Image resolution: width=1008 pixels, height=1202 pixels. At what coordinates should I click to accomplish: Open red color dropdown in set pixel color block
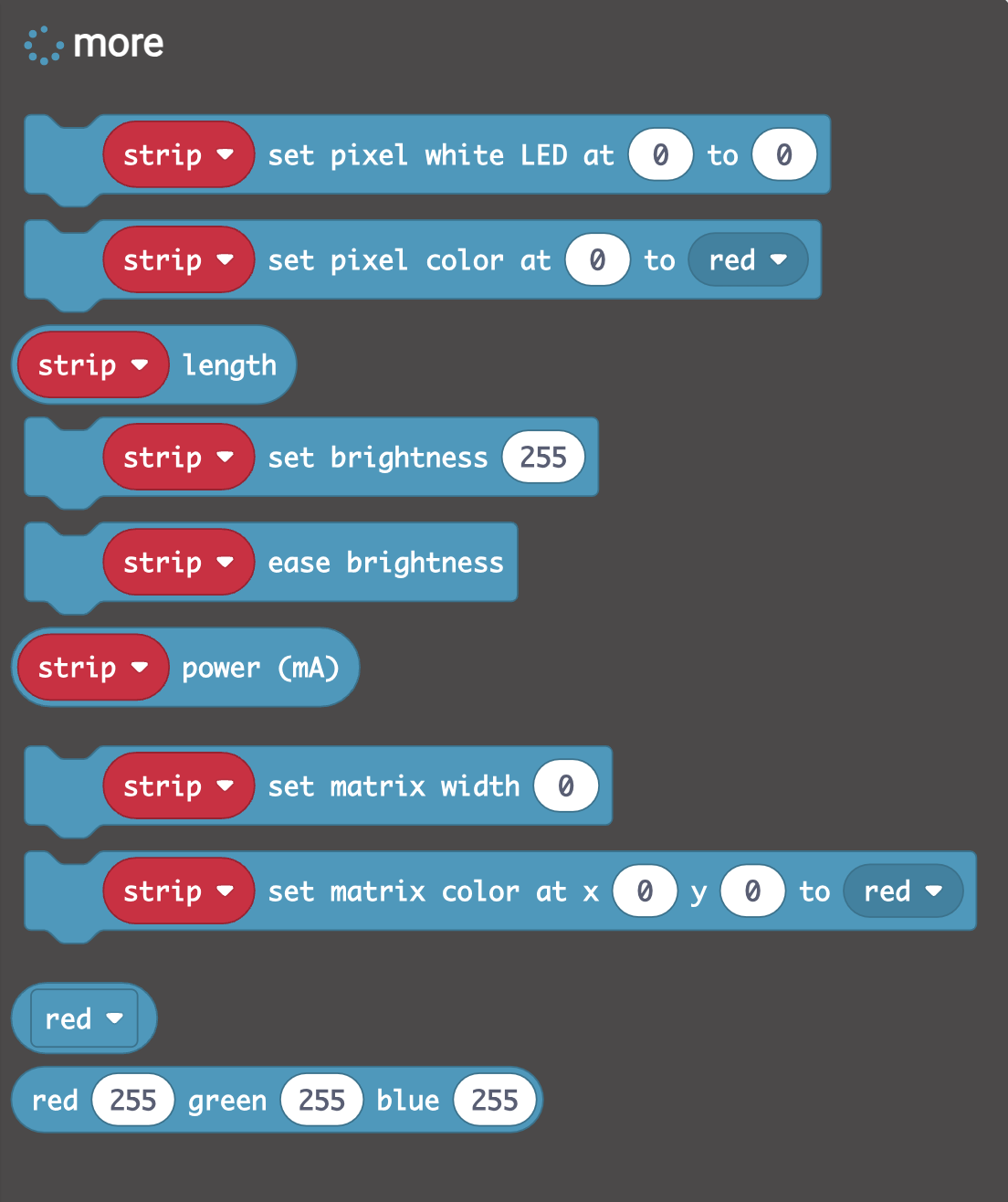pos(748,260)
